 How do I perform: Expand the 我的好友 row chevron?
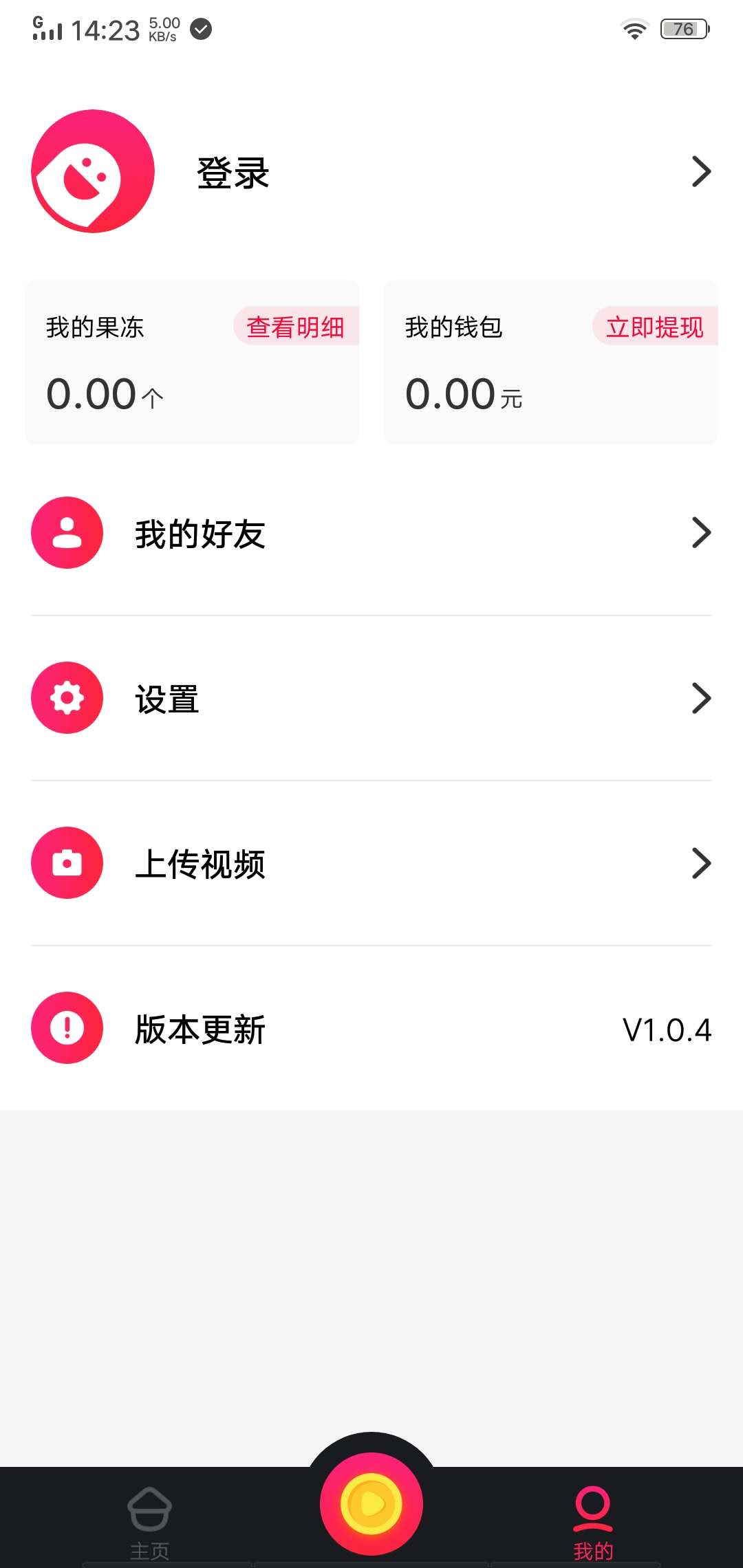coord(701,532)
